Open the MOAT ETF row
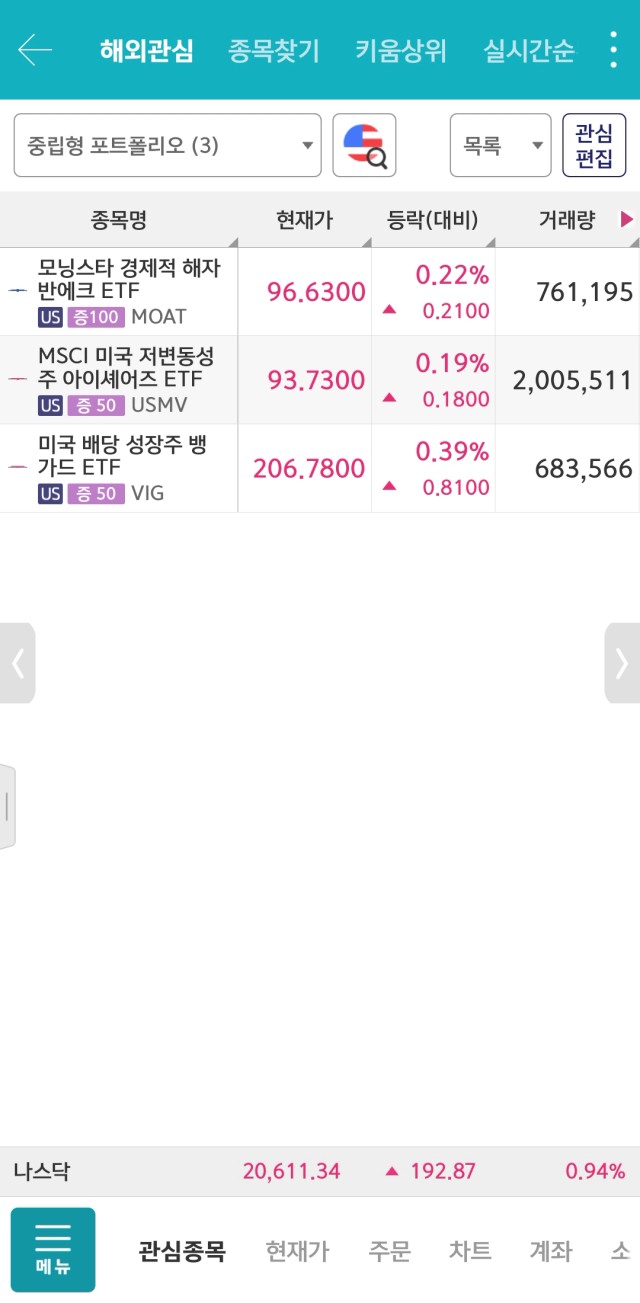The image size is (640, 1303). [320, 292]
